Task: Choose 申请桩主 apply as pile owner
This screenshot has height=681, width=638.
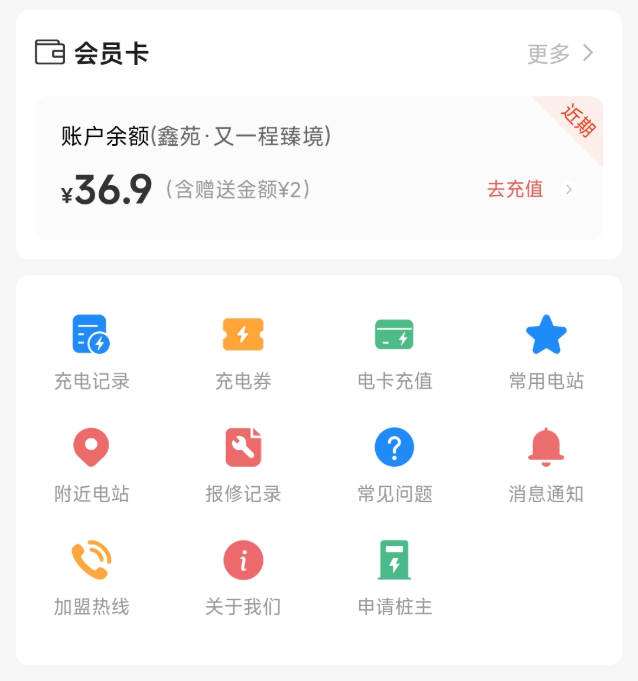Action: point(394,578)
